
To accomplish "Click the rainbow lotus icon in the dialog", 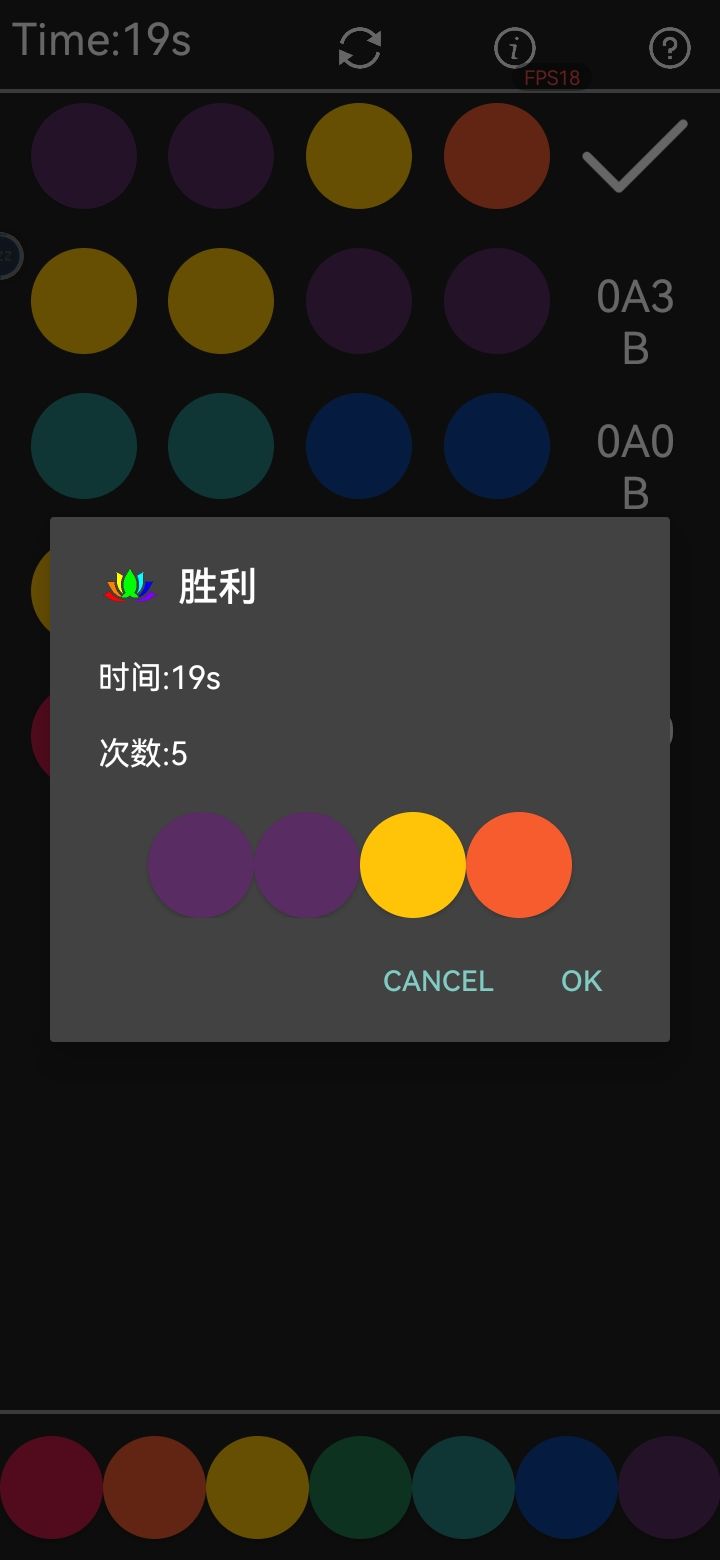I will click(129, 588).
